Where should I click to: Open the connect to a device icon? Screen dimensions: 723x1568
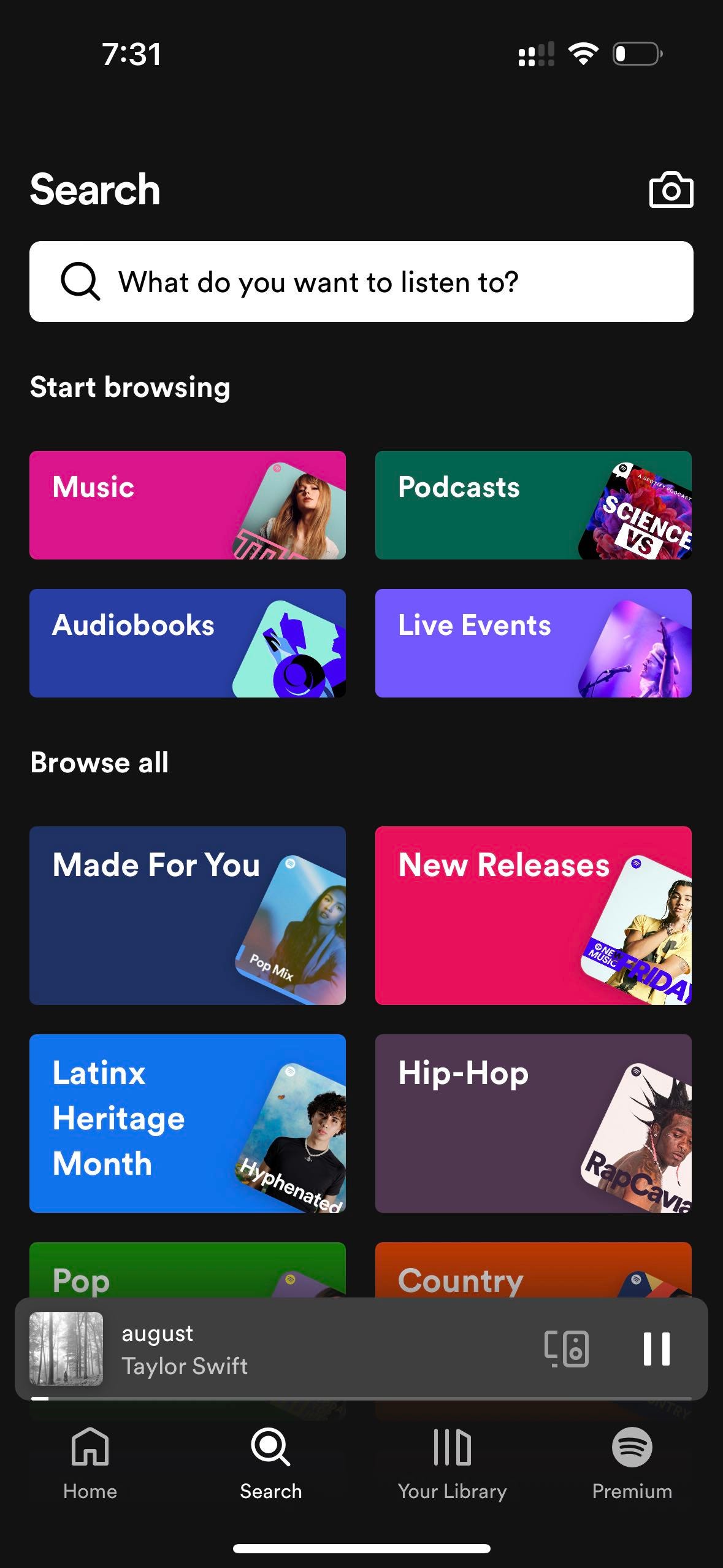pos(567,1349)
